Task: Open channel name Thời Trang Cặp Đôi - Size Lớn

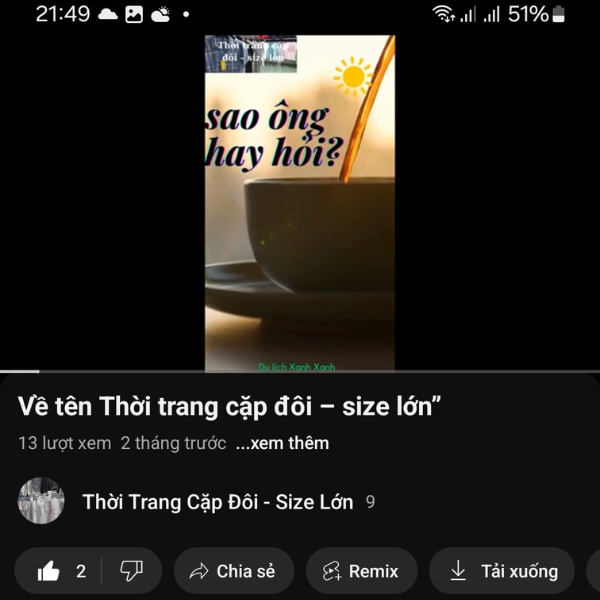Action: (x=217, y=502)
